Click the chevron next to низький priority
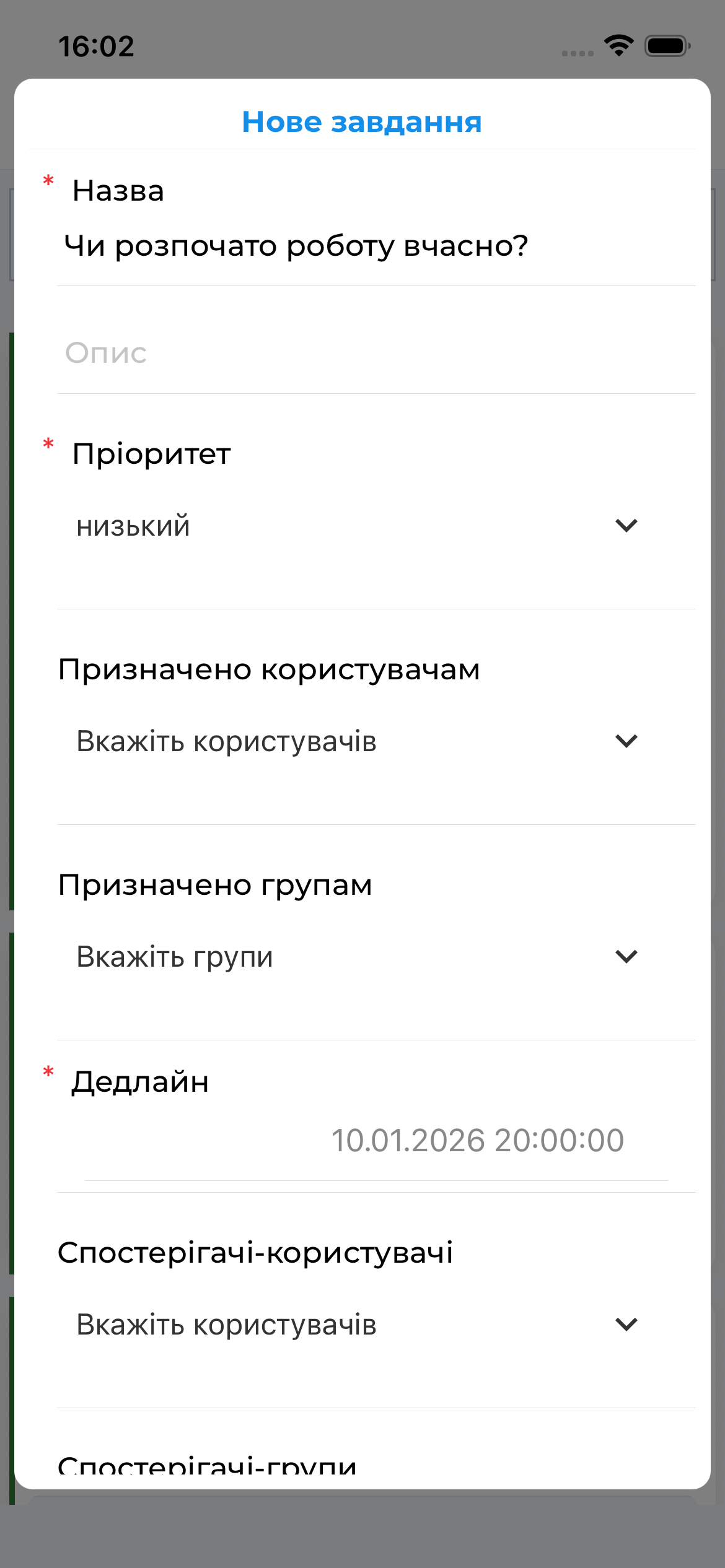 (x=626, y=526)
